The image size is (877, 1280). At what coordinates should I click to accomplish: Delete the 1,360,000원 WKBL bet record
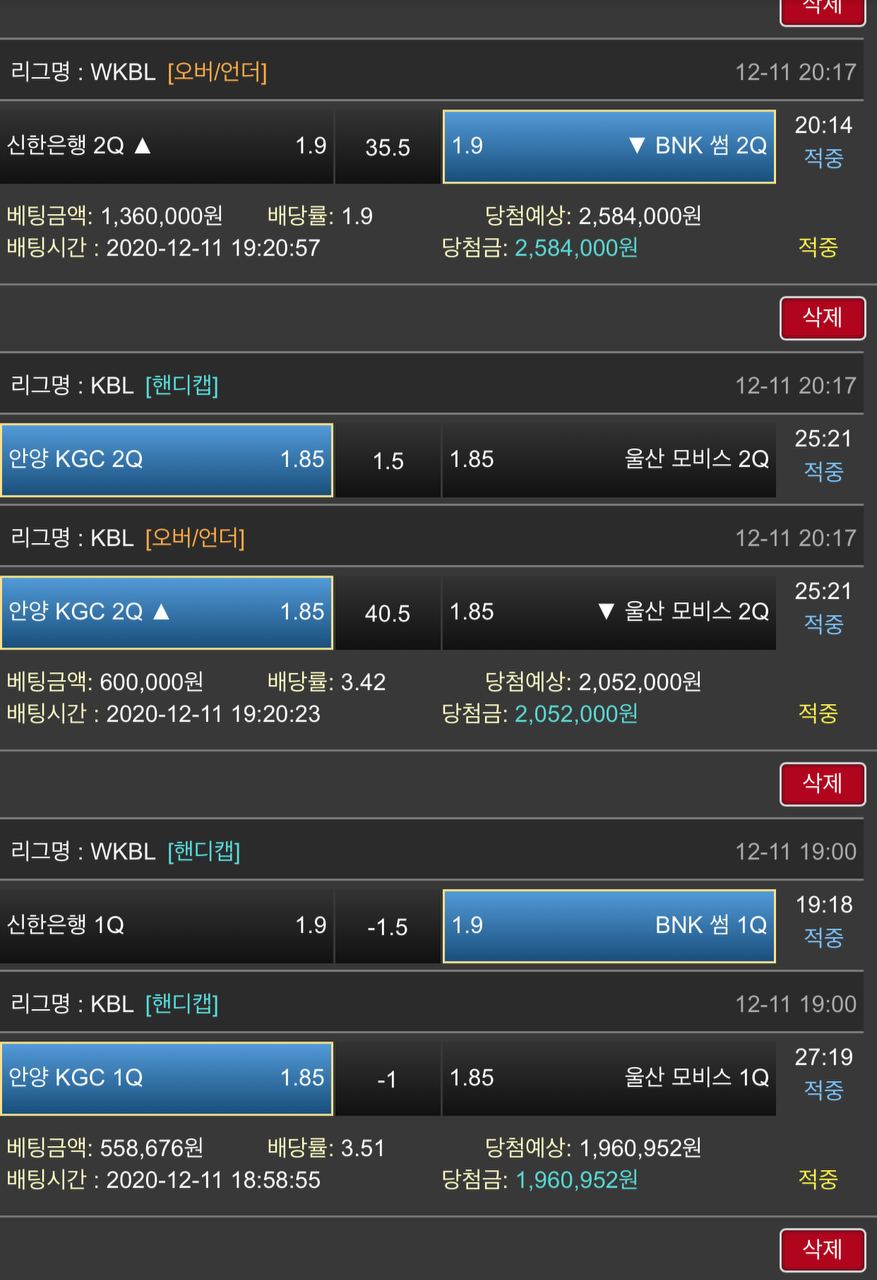point(822,318)
